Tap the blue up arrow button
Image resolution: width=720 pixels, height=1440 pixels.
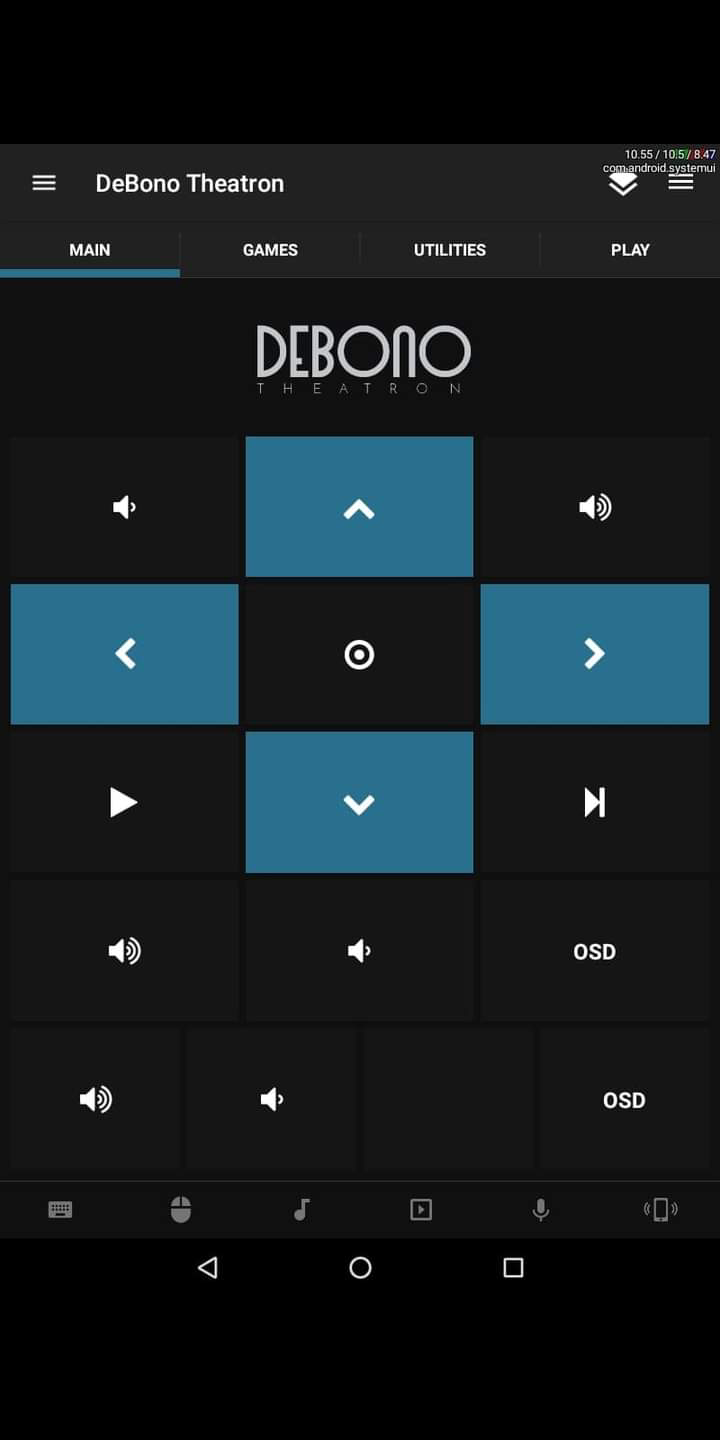coord(359,507)
